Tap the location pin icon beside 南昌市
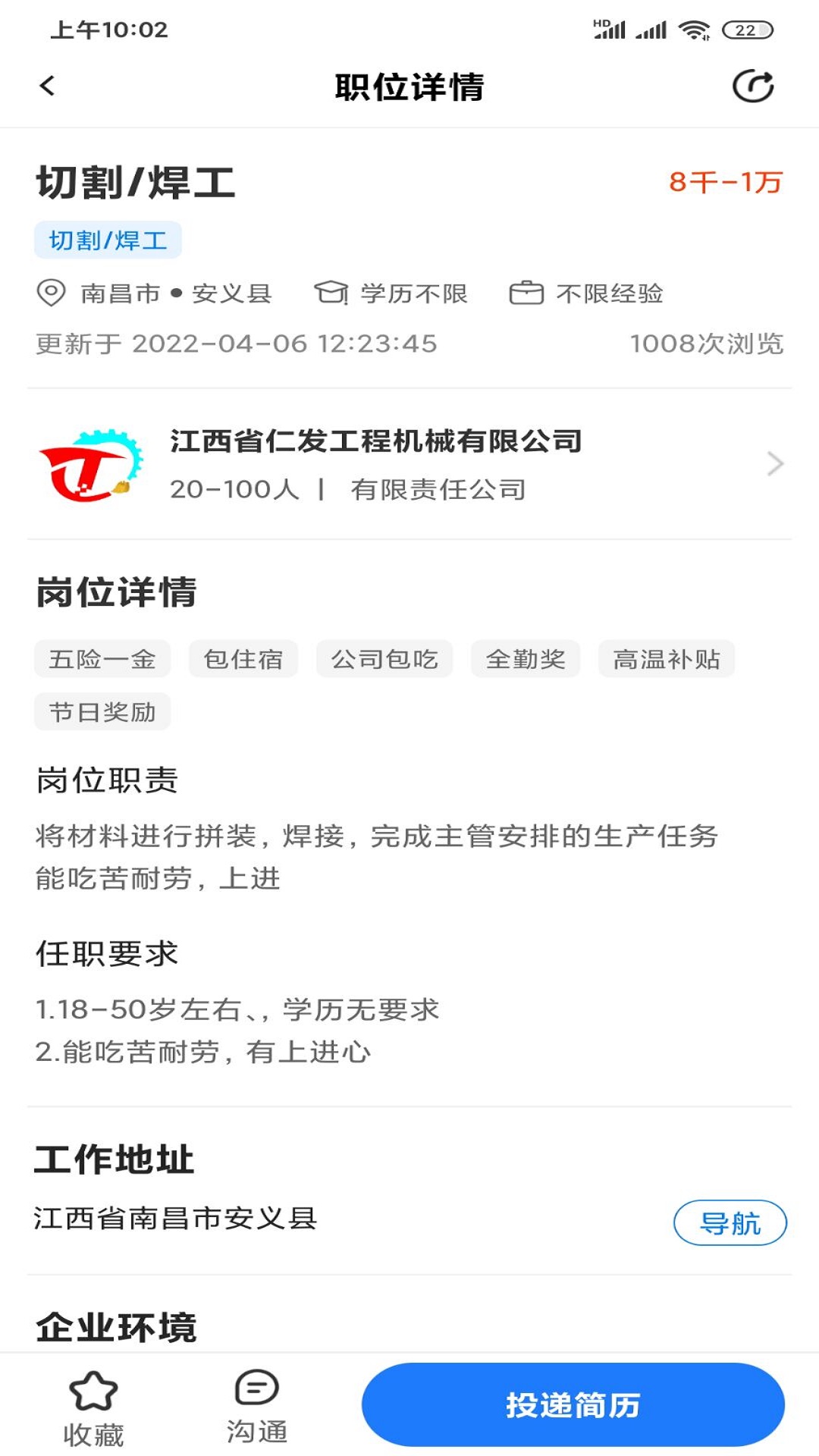819x1456 pixels. click(50, 293)
